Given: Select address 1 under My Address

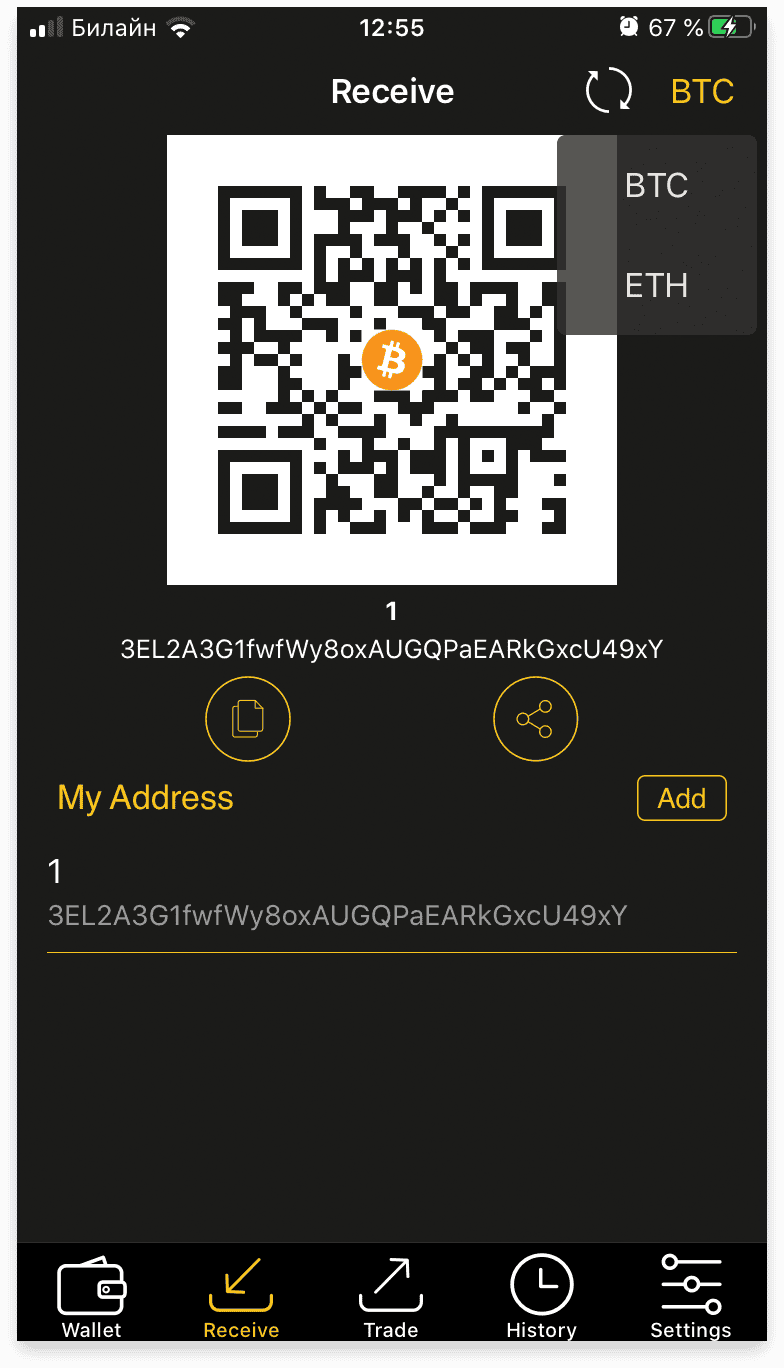Looking at the screenshot, I should [392, 893].
